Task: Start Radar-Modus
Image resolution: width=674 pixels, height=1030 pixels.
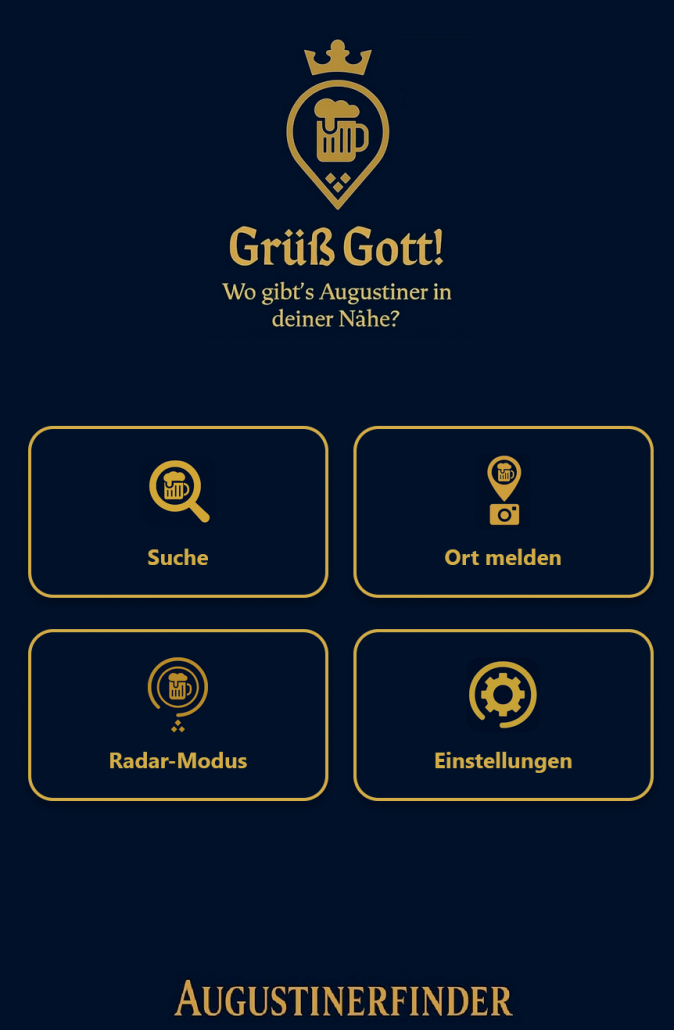Action: coord(178,715)
